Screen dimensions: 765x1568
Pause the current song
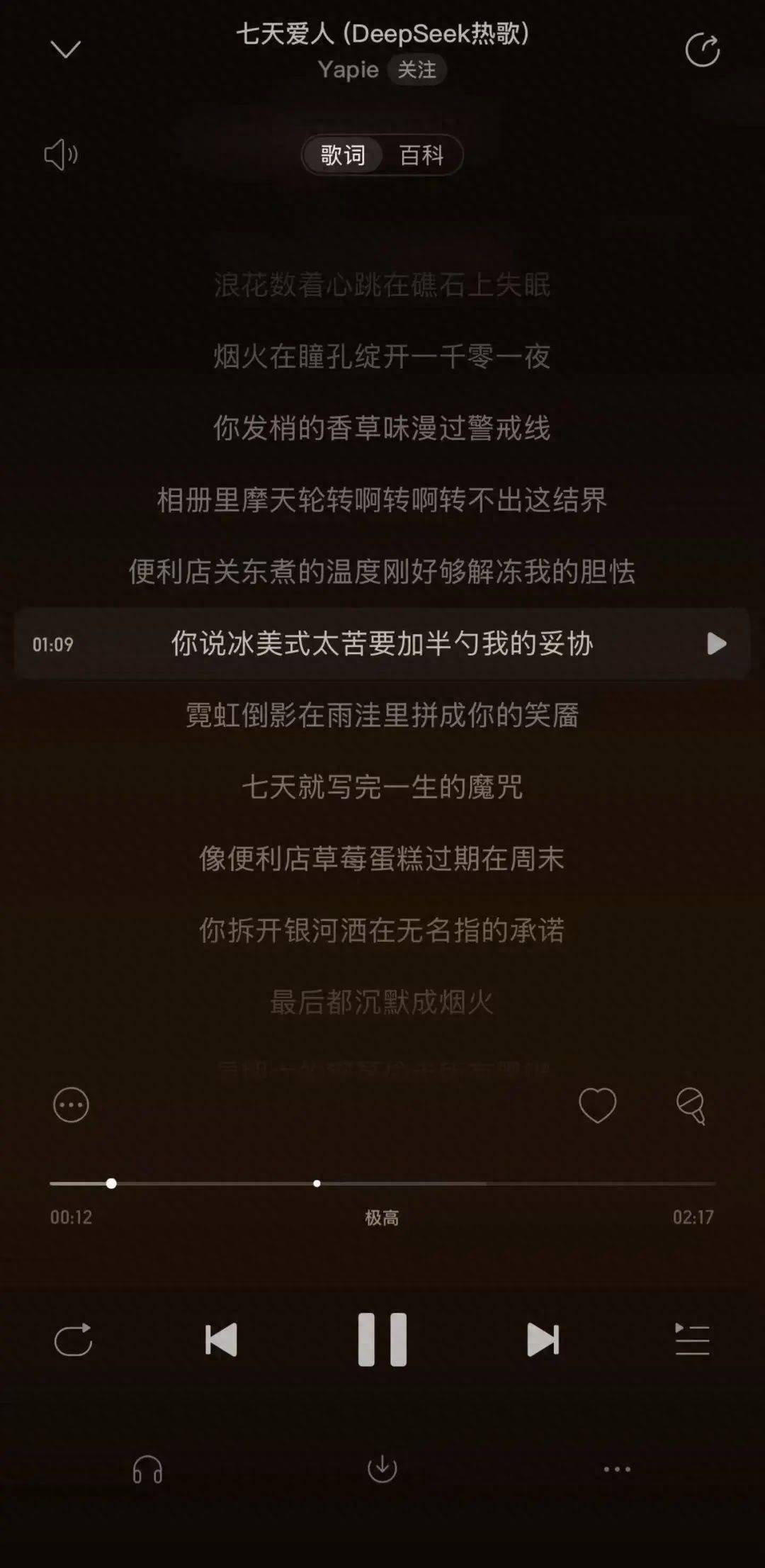tap(382, 1339)
